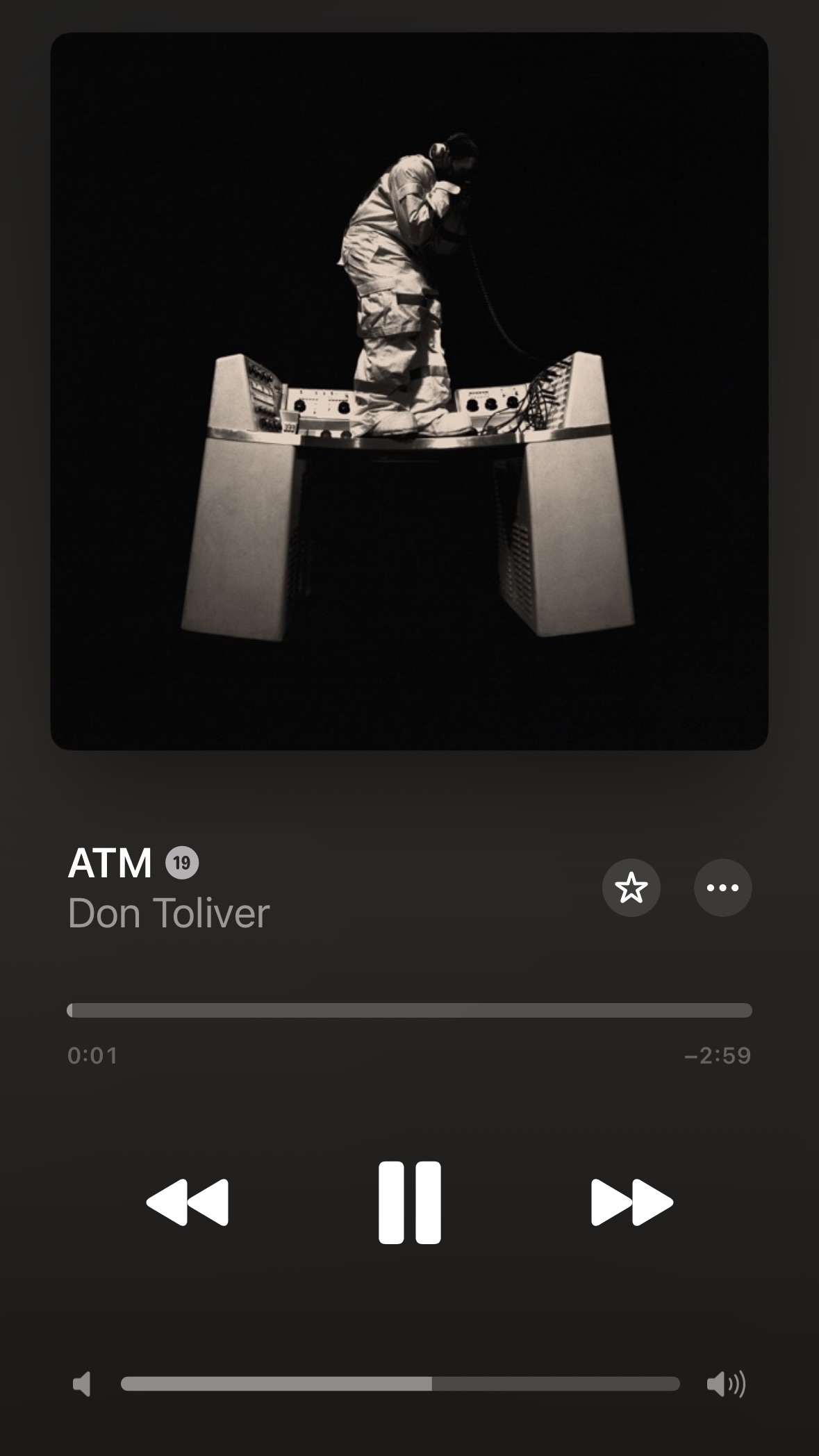This screenshot has width=819, height=1456.
Task: Favorite ATM with the star icon
Action: [x=631, y=888]
